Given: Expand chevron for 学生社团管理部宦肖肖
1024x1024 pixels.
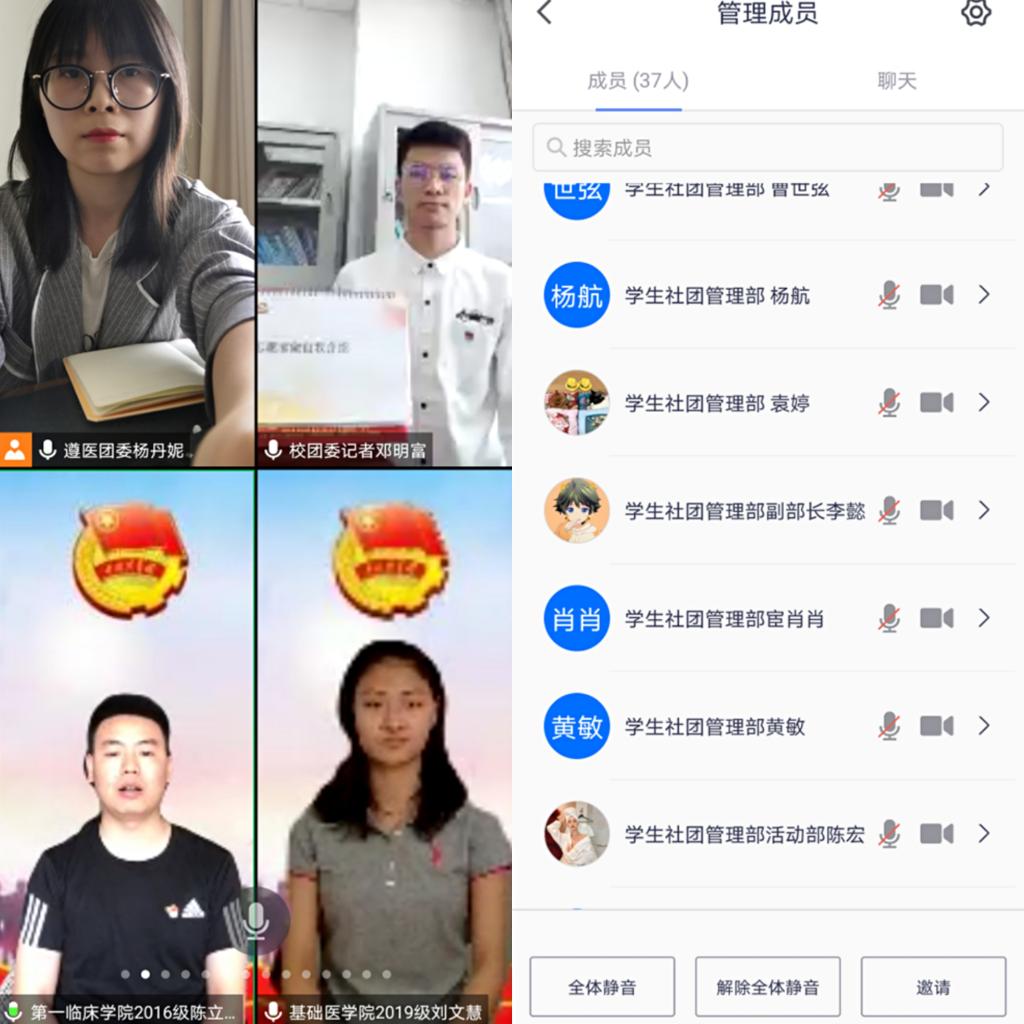Looking at the screenshot, I should point(984,618).
